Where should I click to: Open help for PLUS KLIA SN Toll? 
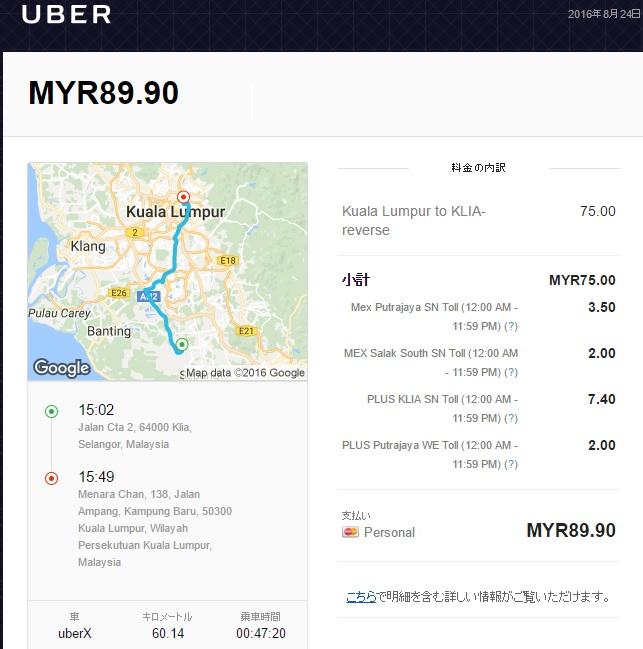[511, 418]
